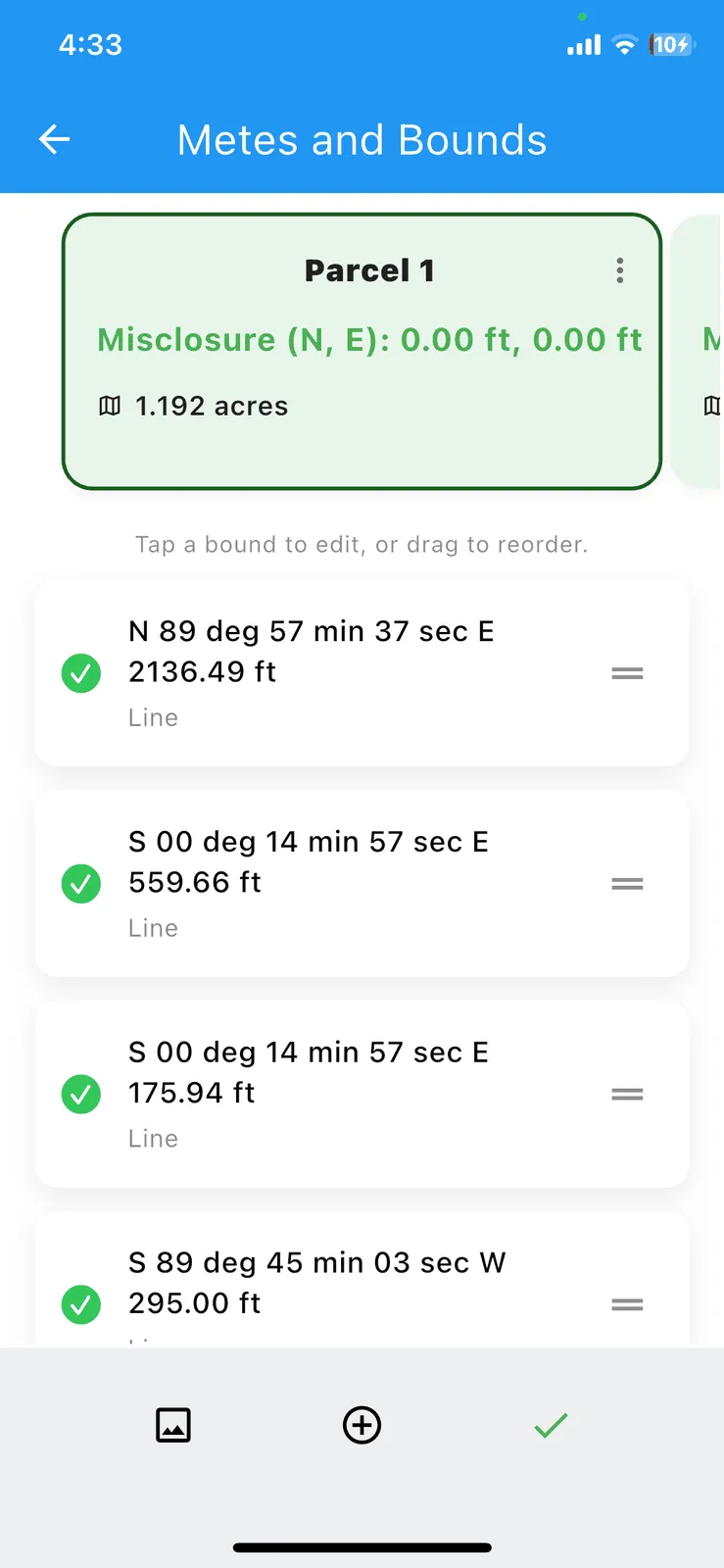Open the 175.94 ft line bound
Screen dimensions: 724x1568
coord(362,1094)
